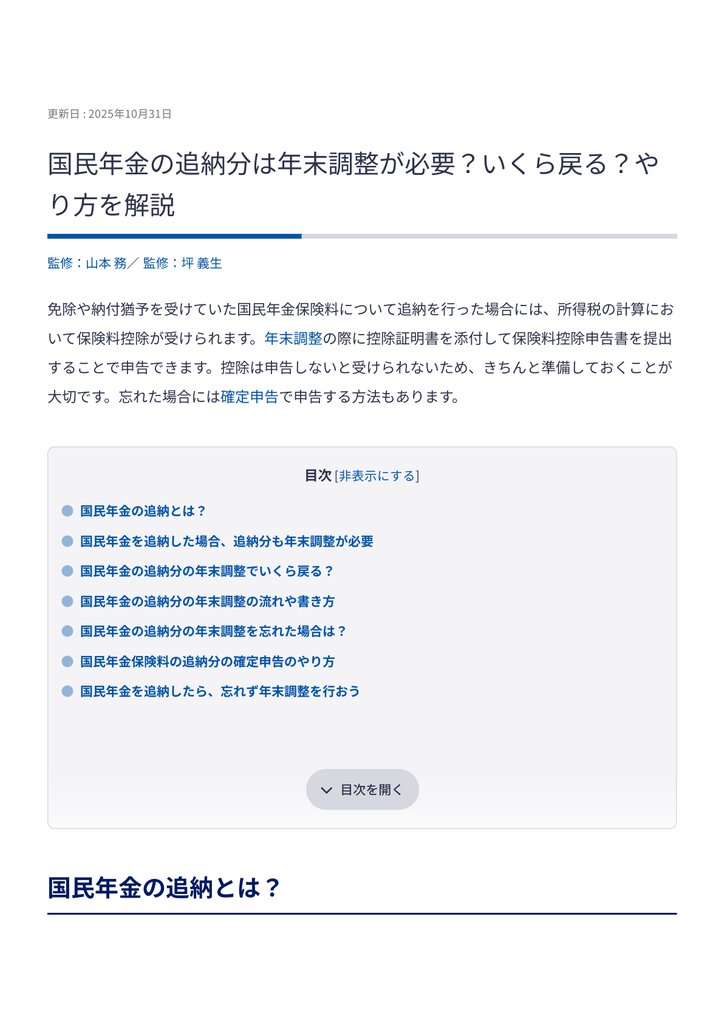Open 追納分の確定申告のやり方 section link
This screenshot has width=724, height=1024.
tap(207, 661)
